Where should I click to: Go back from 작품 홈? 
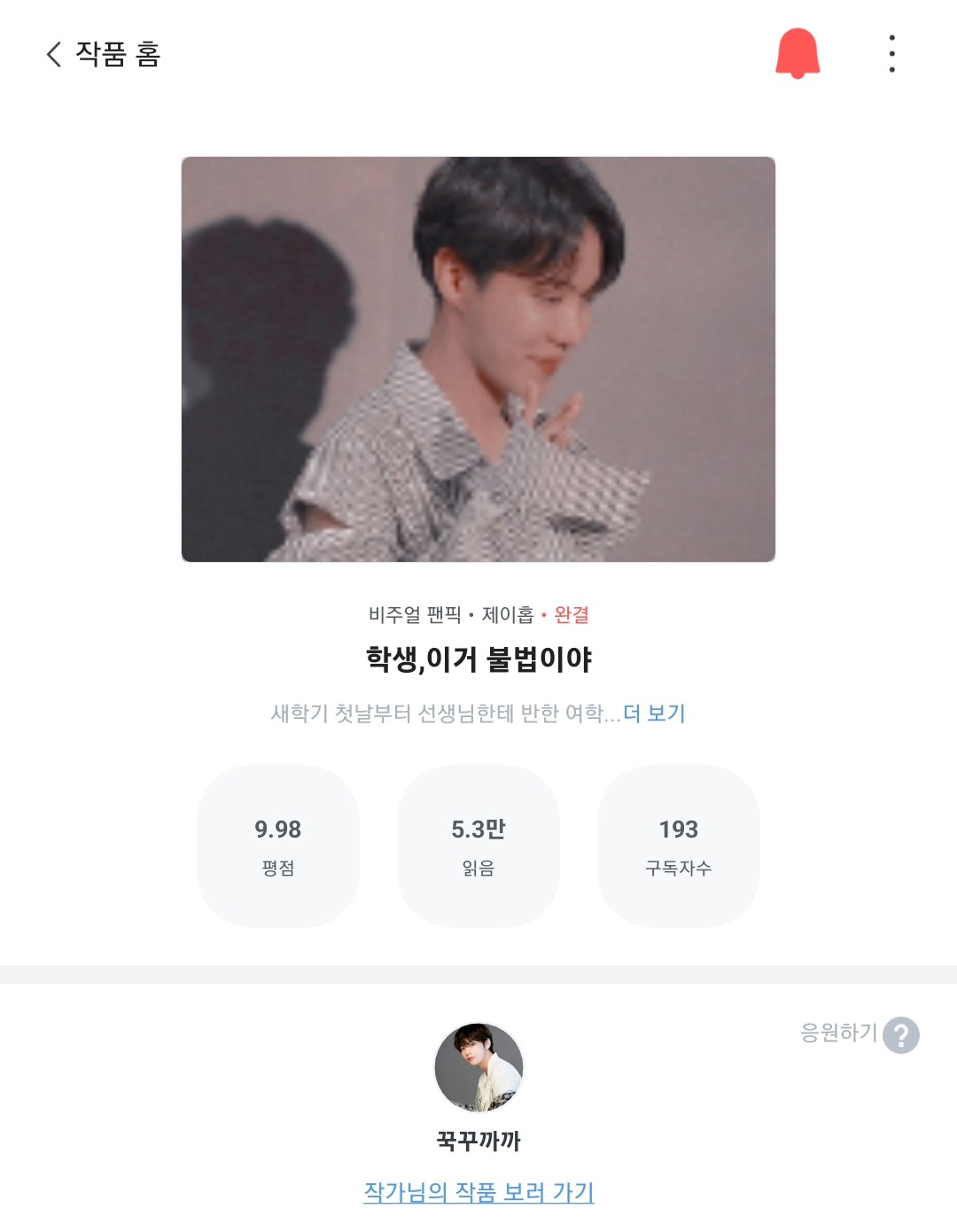click(55, 54)
